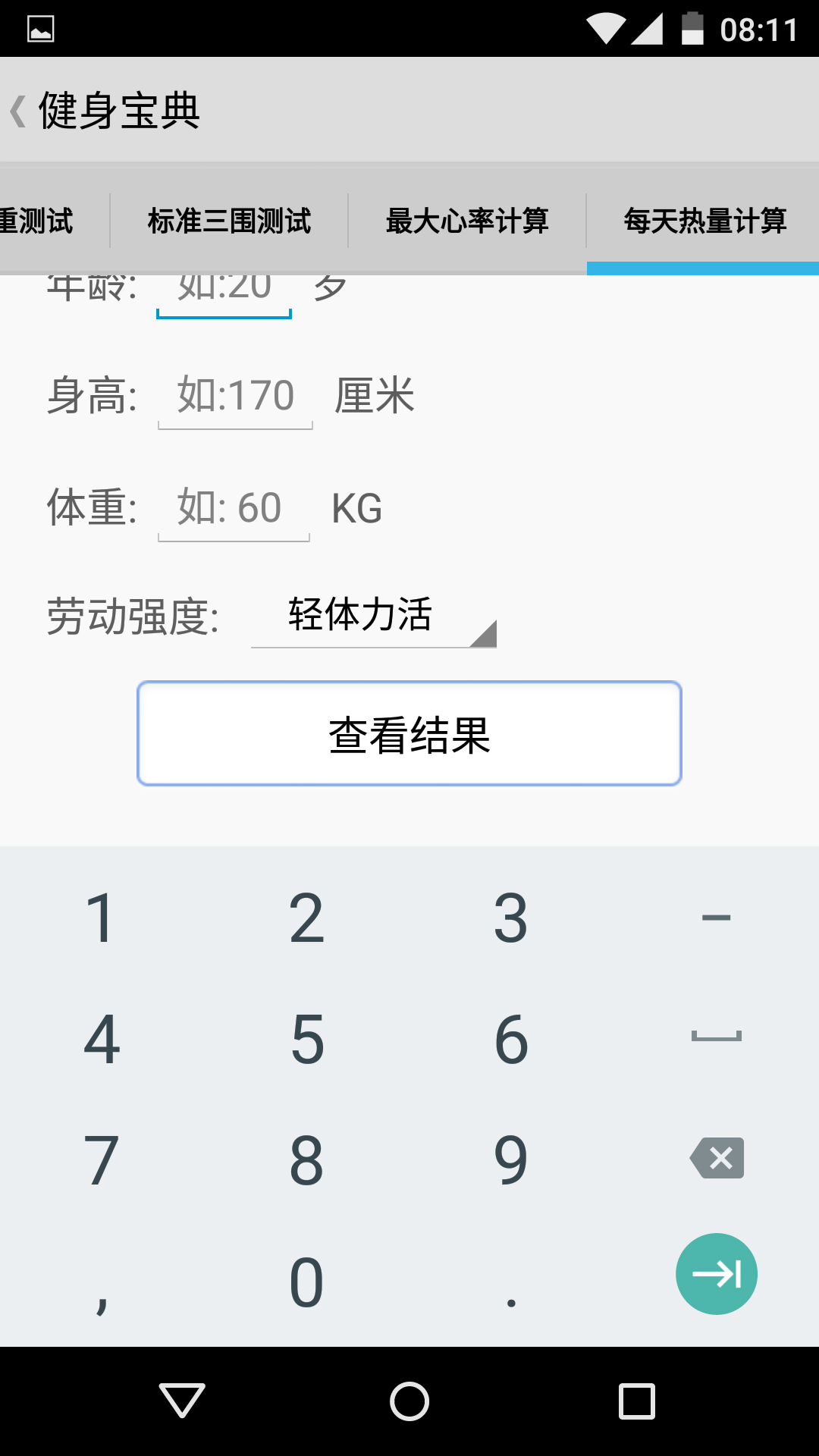This screenshot has height=1456, width=819.
Task: Tap the 身高 height input field
Action: (235, 397)
